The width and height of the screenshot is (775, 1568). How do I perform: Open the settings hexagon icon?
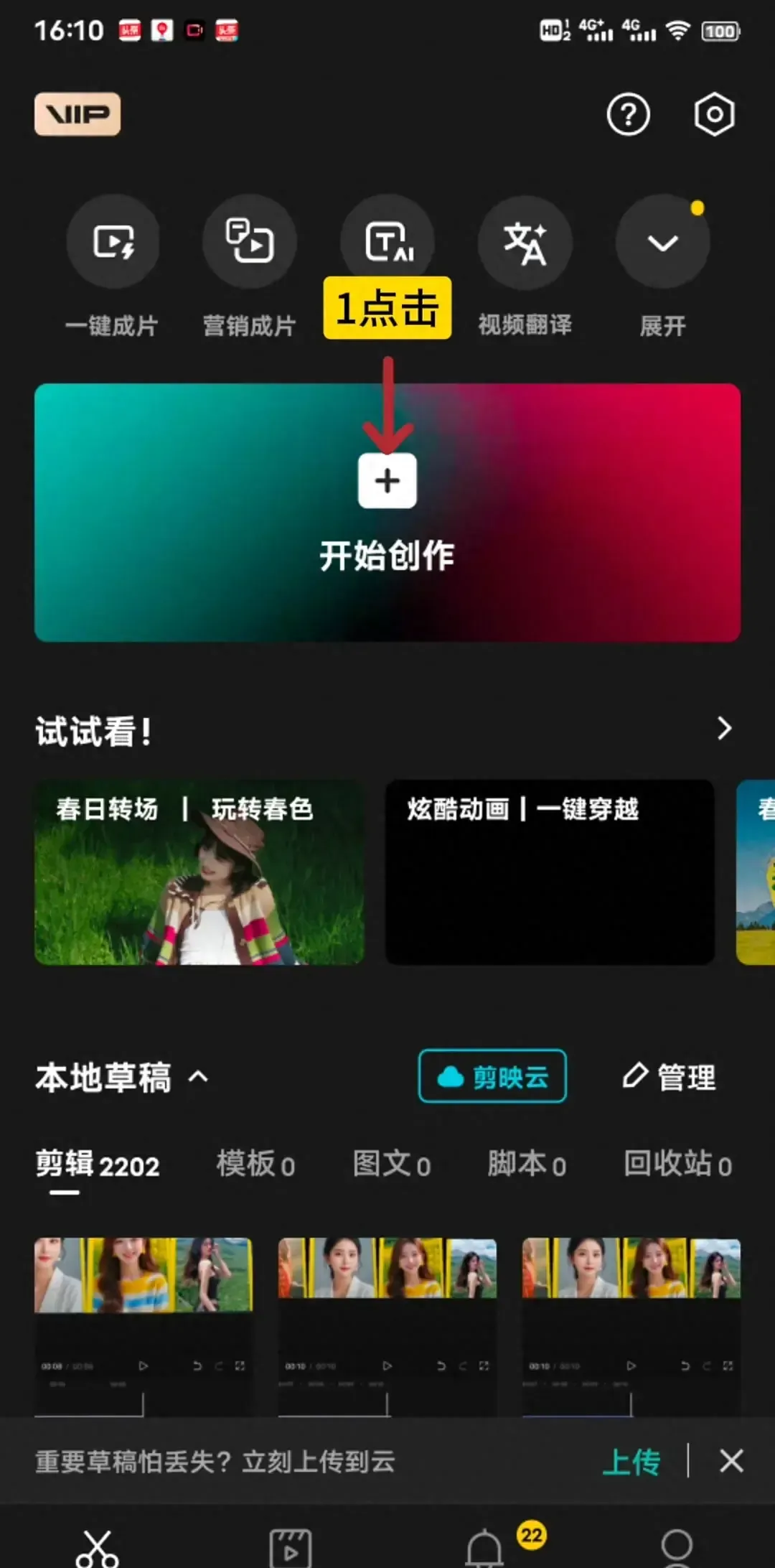[714, 114]
